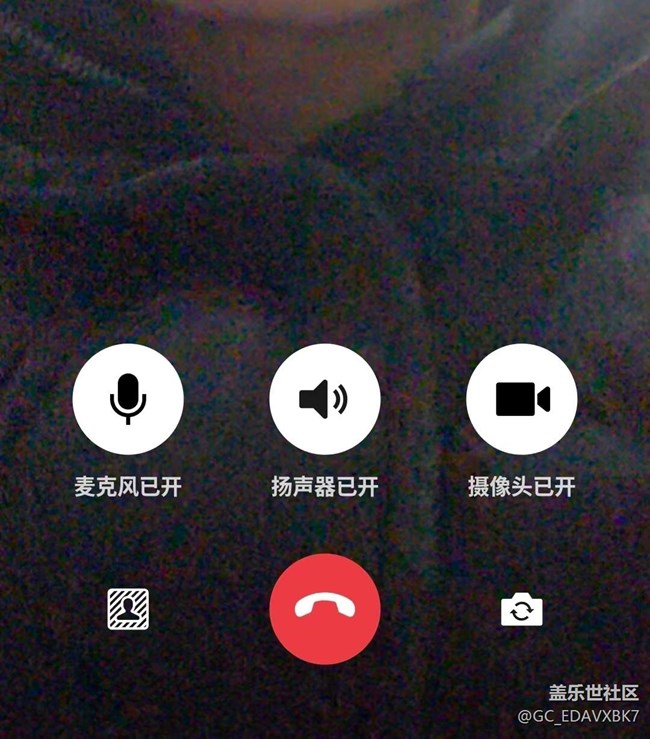The image size is (650, 739).
Task: Flip between front and rear camera
Action: click(522, 610)
